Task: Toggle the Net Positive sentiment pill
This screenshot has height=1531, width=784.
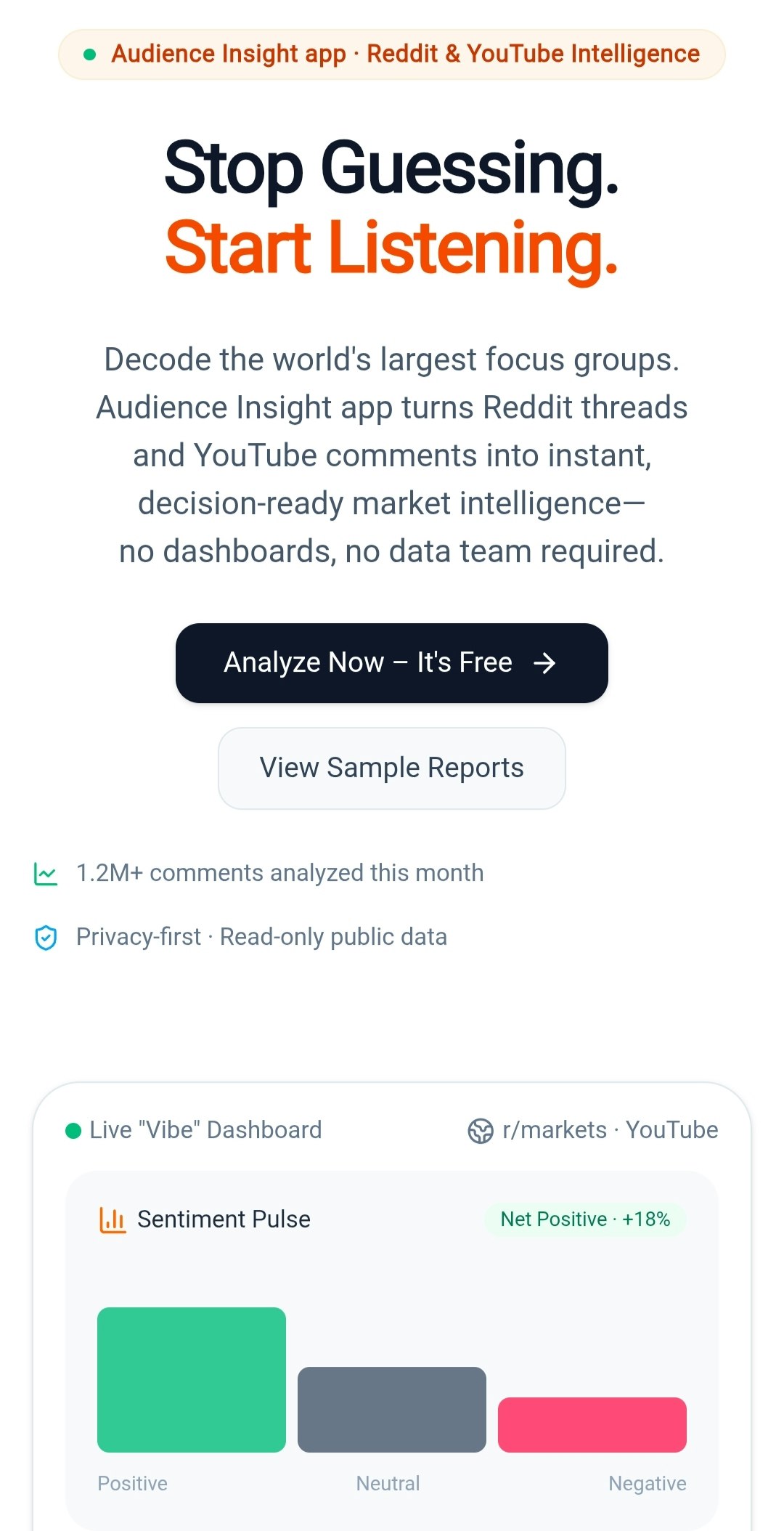Action: pos(584,1219)
